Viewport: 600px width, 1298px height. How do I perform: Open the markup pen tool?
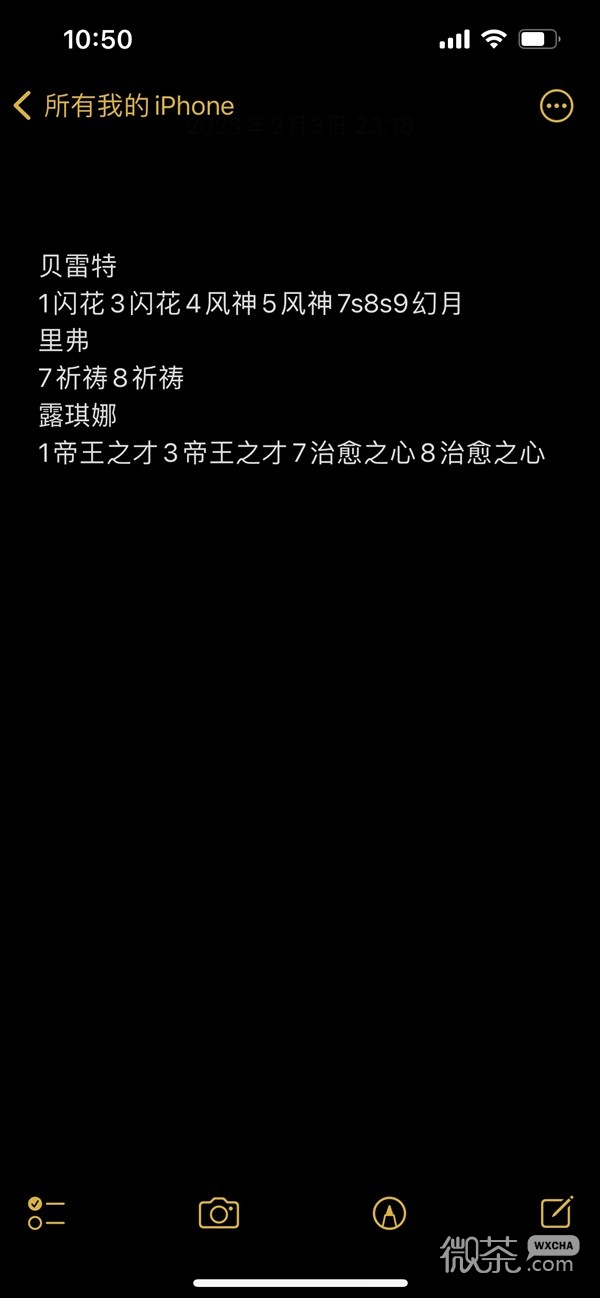(389, 1213)
